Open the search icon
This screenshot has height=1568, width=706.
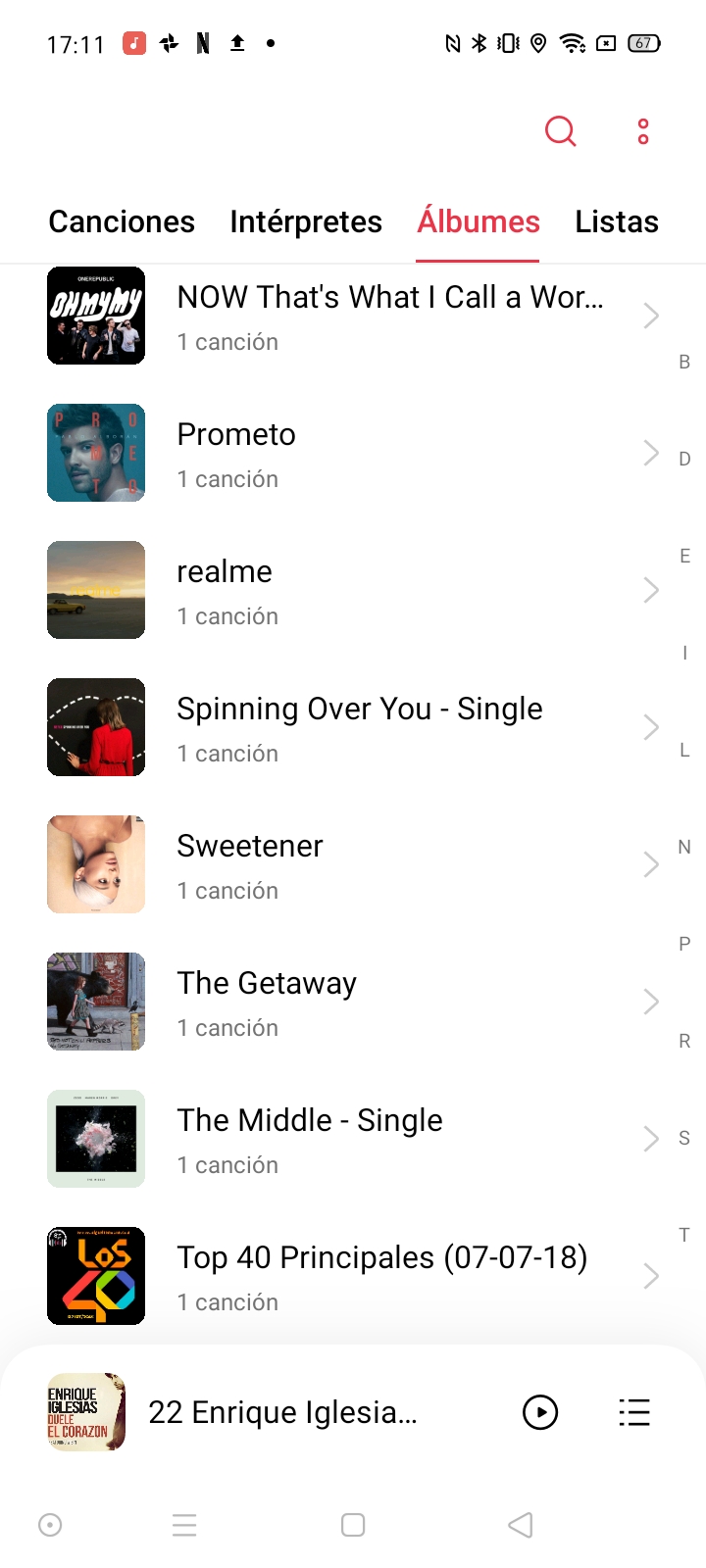pyautogui.click(x=561, y=130)
